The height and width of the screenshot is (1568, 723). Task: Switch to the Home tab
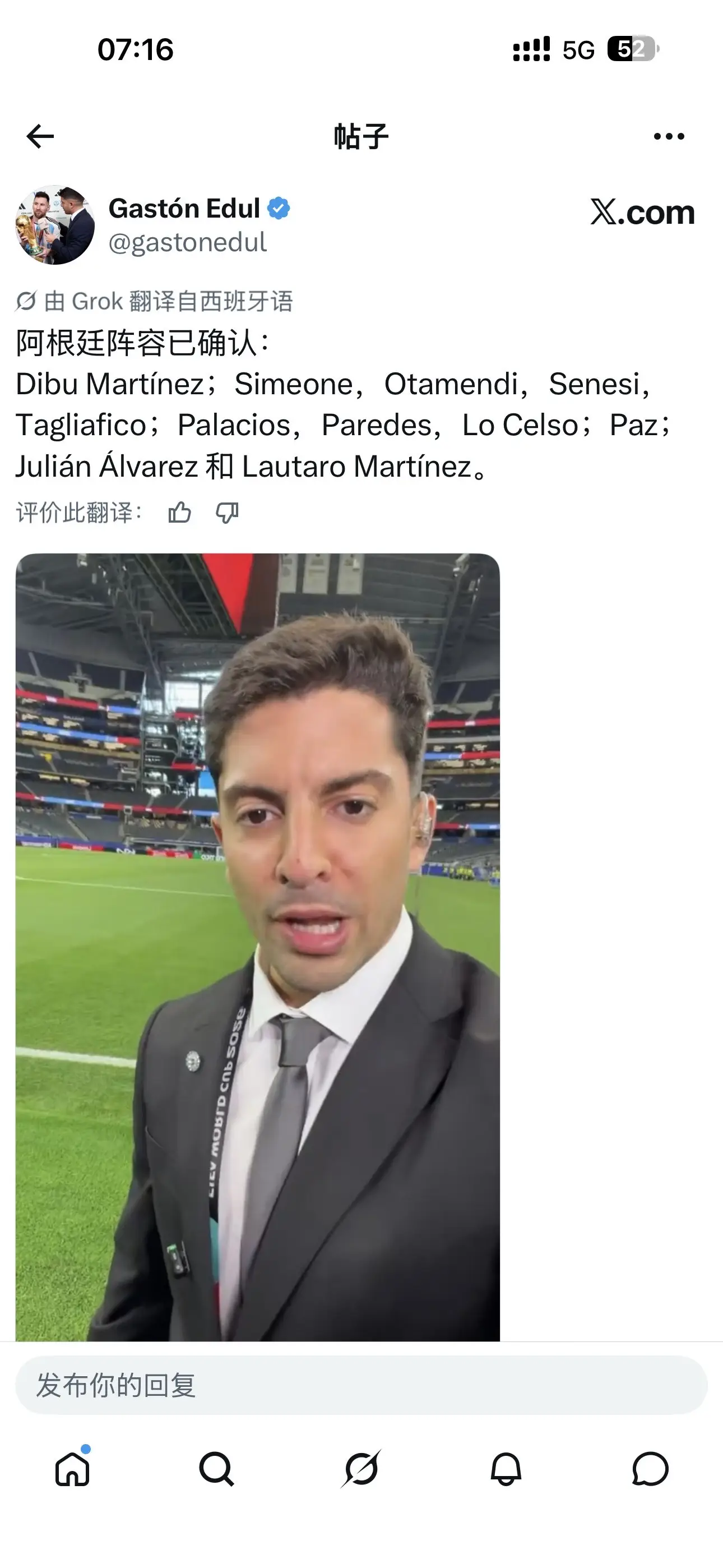[72, 1469]
